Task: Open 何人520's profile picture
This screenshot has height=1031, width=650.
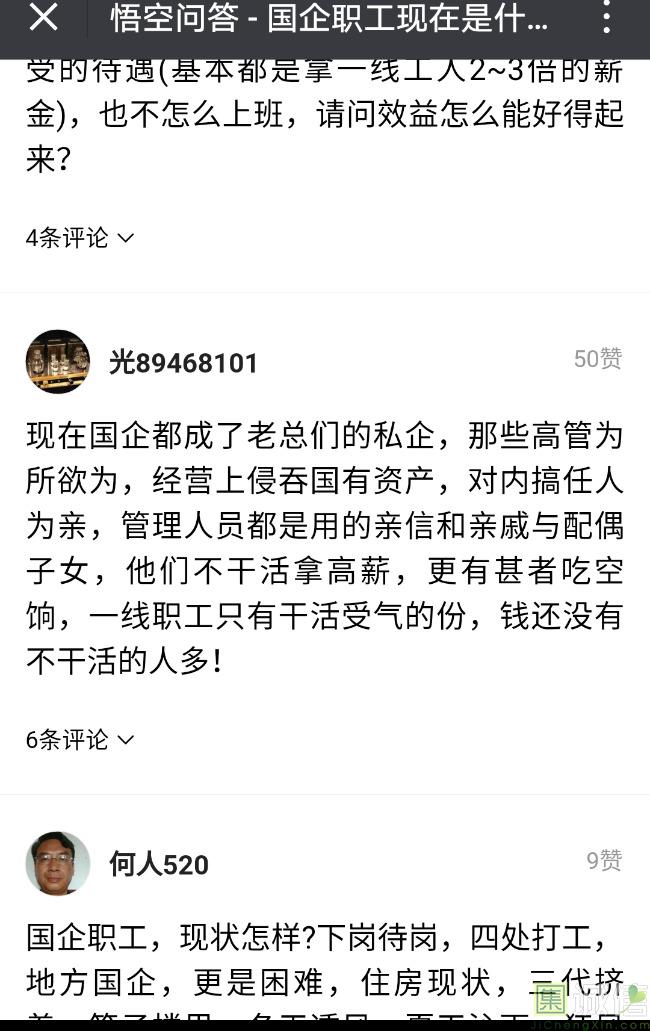Action: tap(58, 864)
